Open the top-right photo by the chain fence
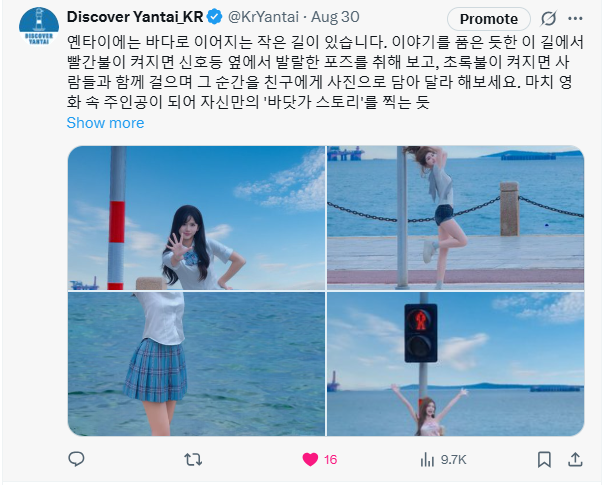Viewport: 610px width, 485px height. coord(455,218)
